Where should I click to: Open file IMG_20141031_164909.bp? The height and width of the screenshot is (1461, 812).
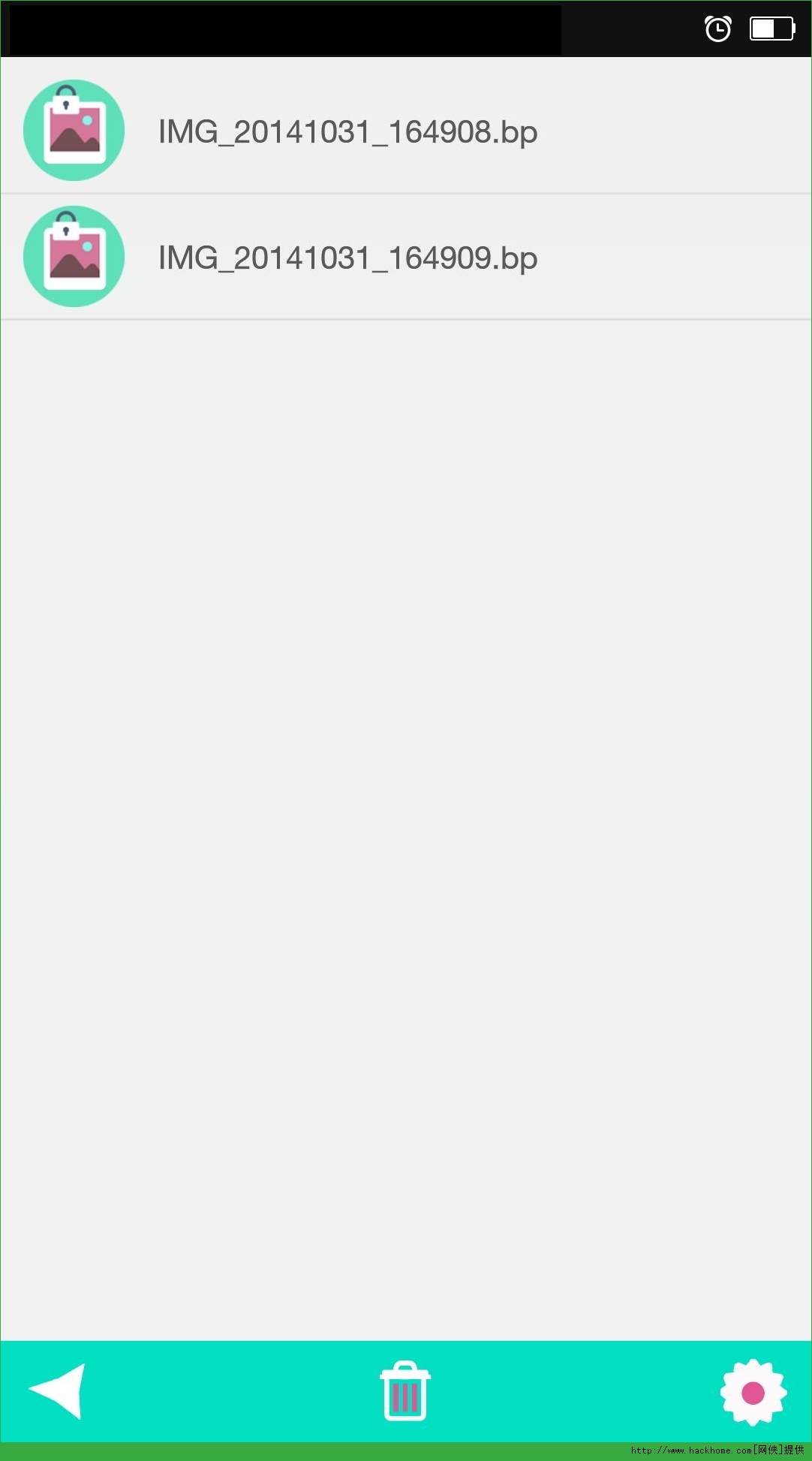[347, 258]
